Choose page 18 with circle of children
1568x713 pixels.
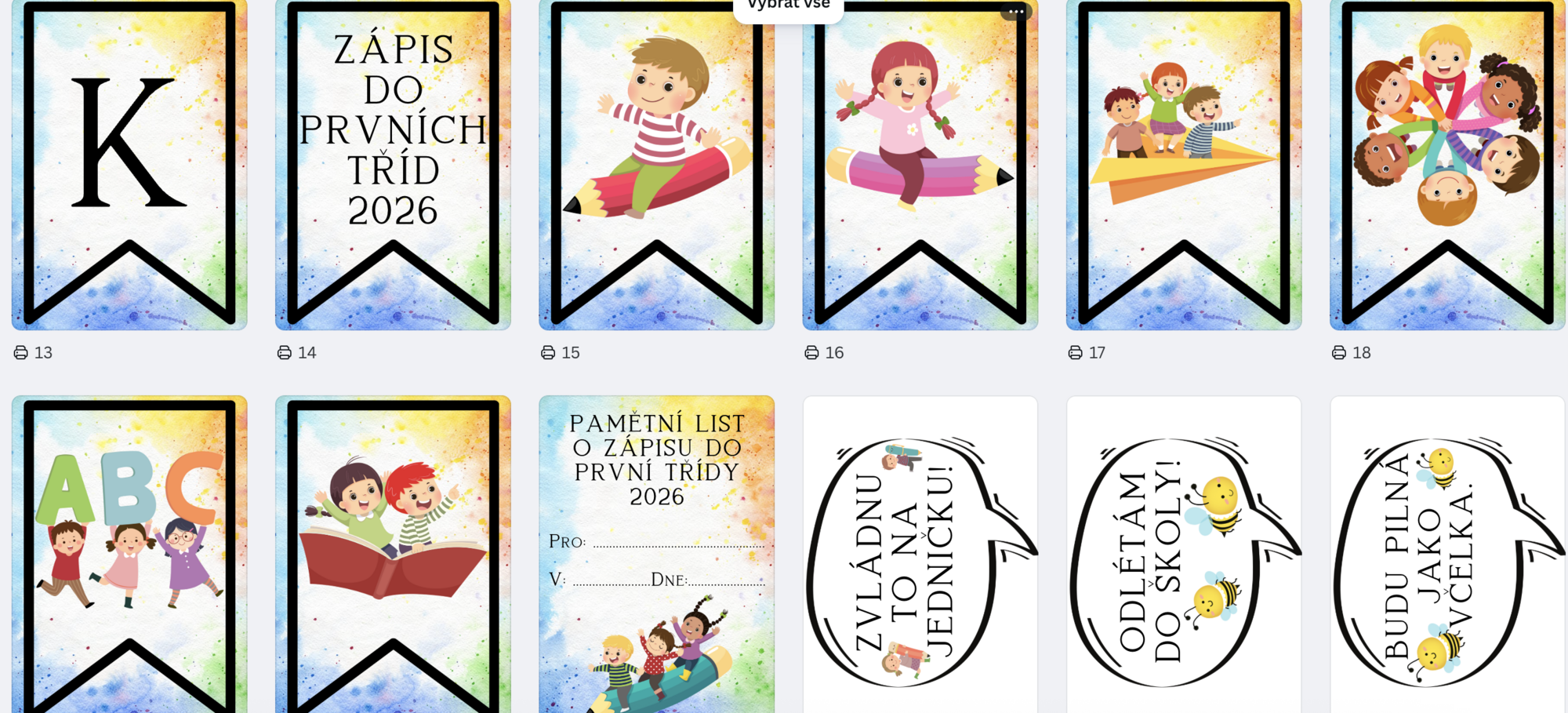click(1446, 165)
